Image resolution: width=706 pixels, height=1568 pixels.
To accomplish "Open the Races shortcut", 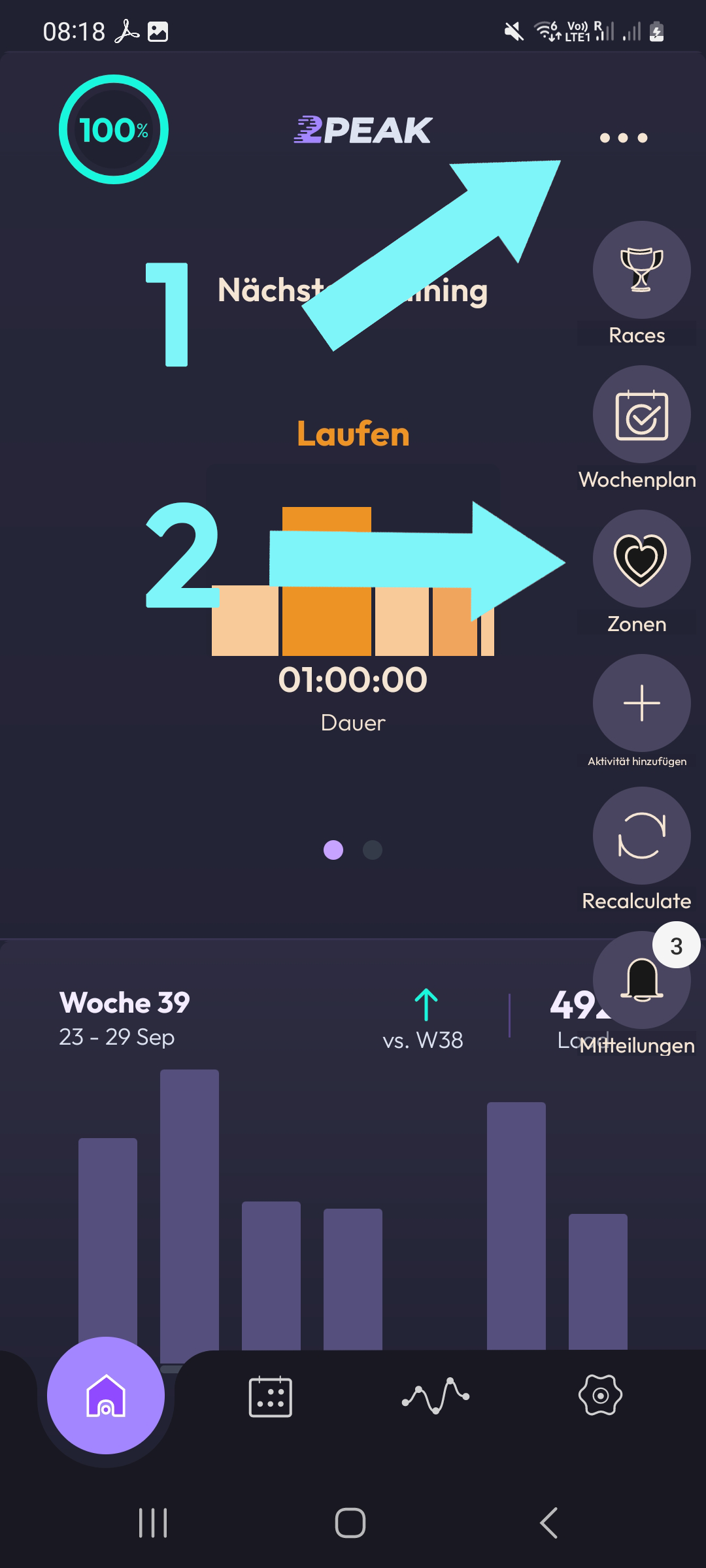I will 641,270.
